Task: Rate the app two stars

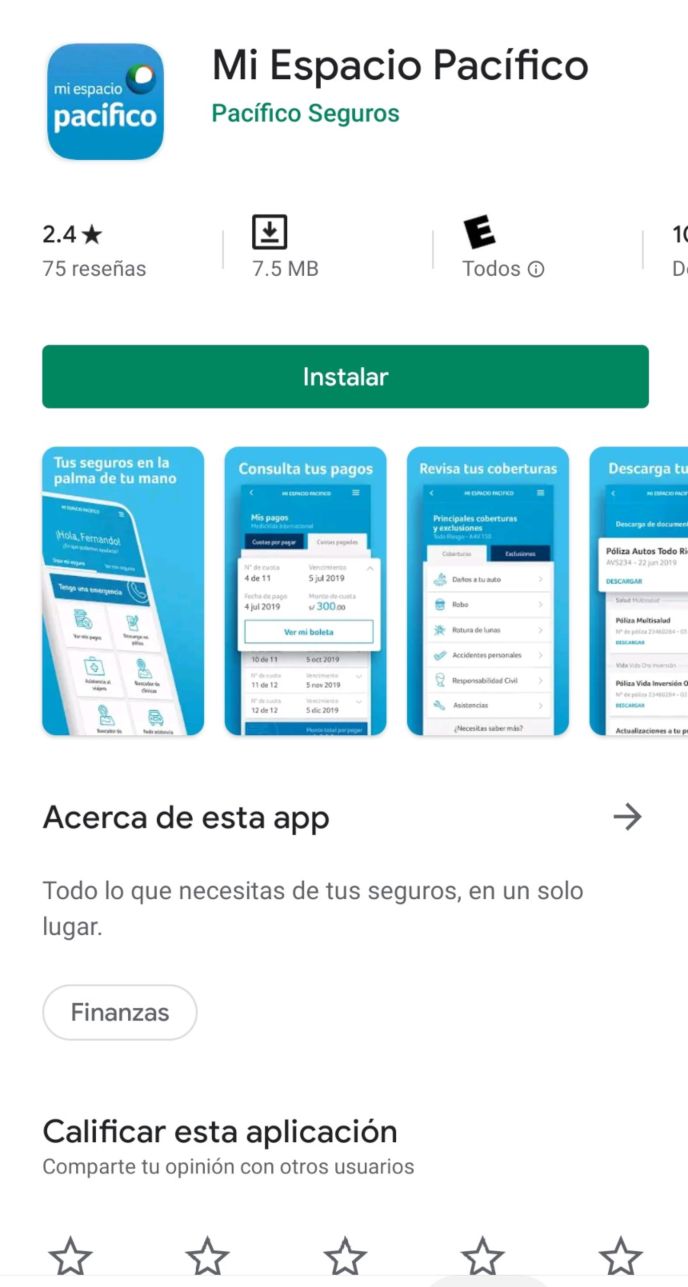Action: 208,1256
